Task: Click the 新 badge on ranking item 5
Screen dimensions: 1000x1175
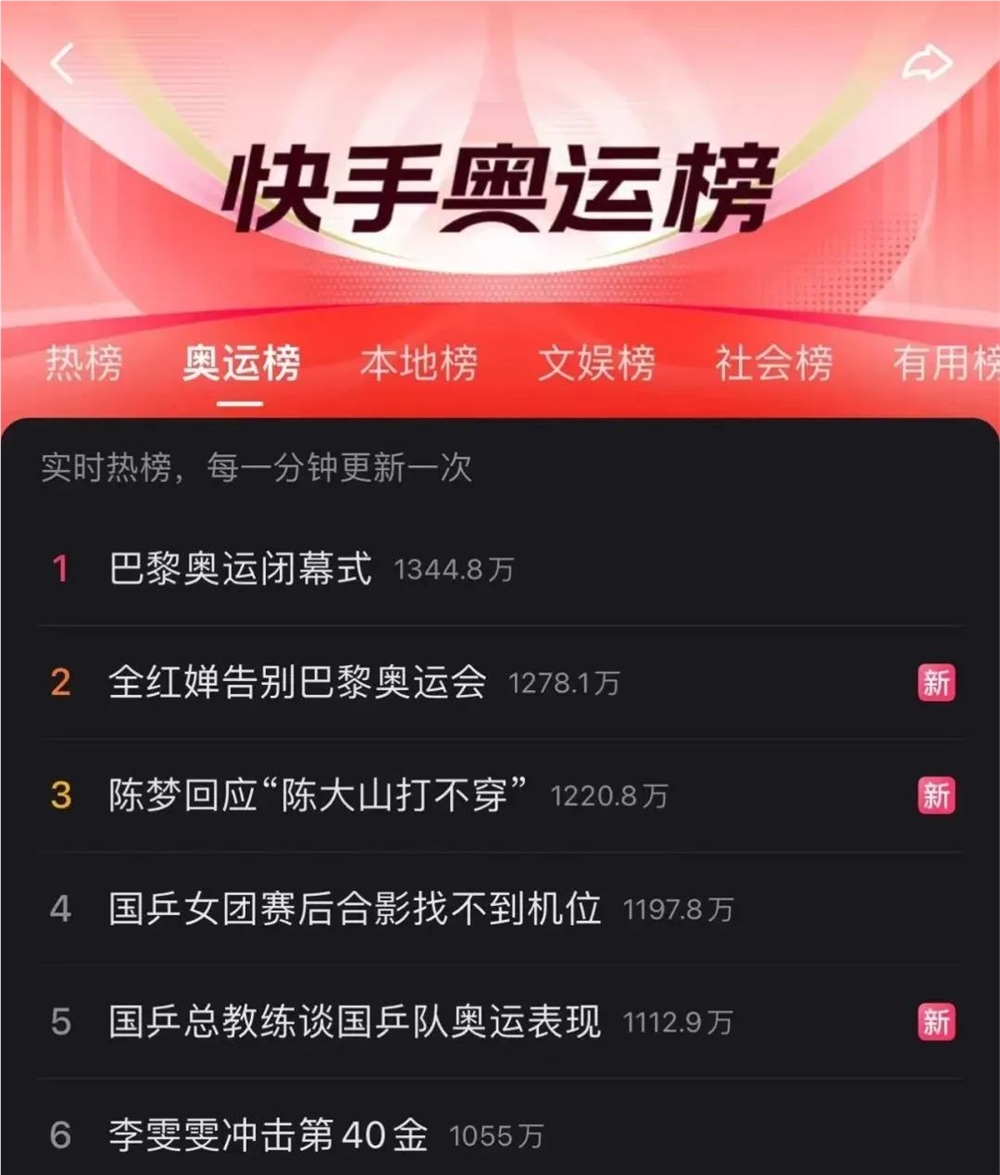Action: (x=936, y=1022)
